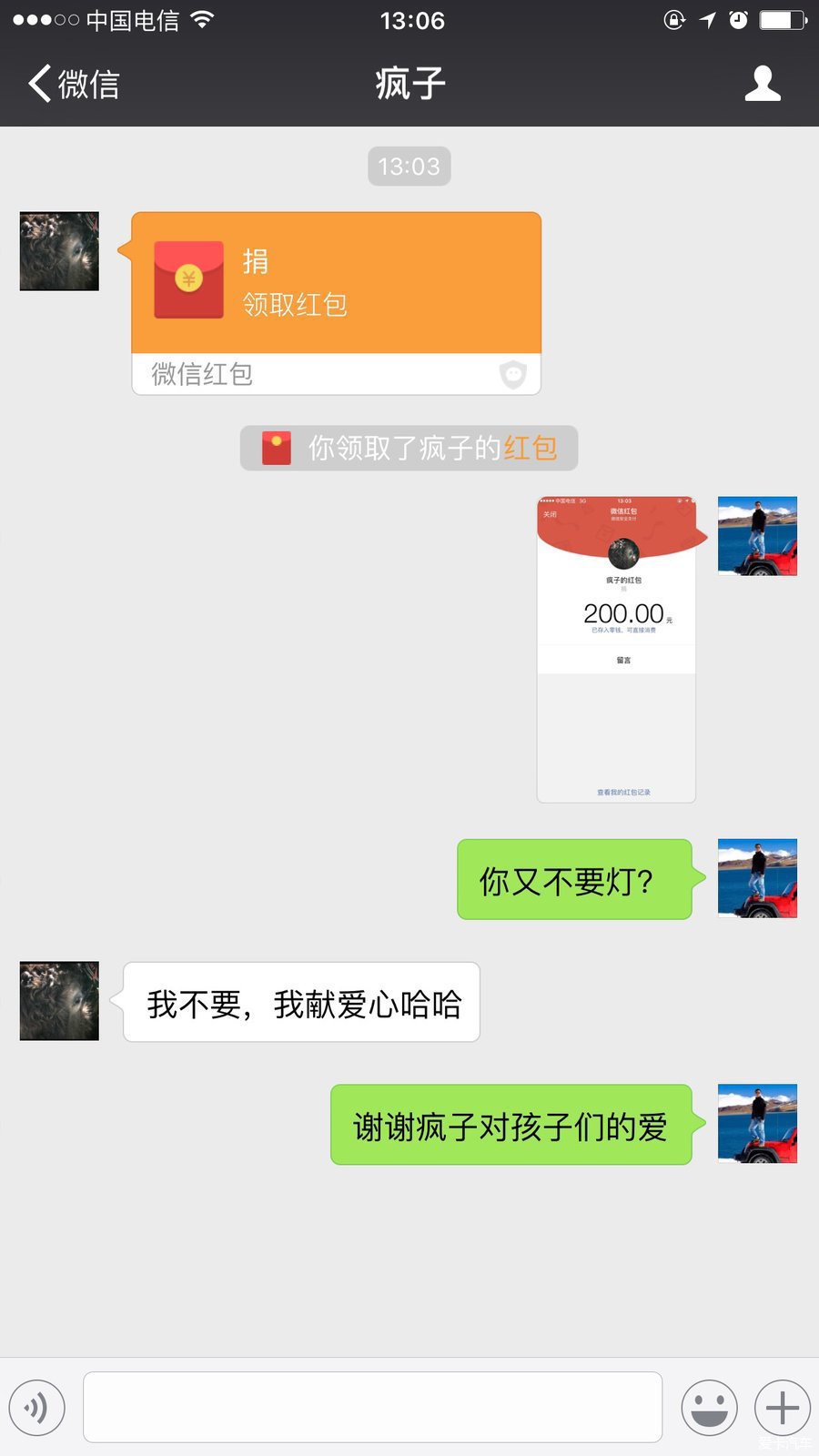This screenshot has width=819, height=1456.
Task: Open the emoji picker
Action: coord(709,1408)
